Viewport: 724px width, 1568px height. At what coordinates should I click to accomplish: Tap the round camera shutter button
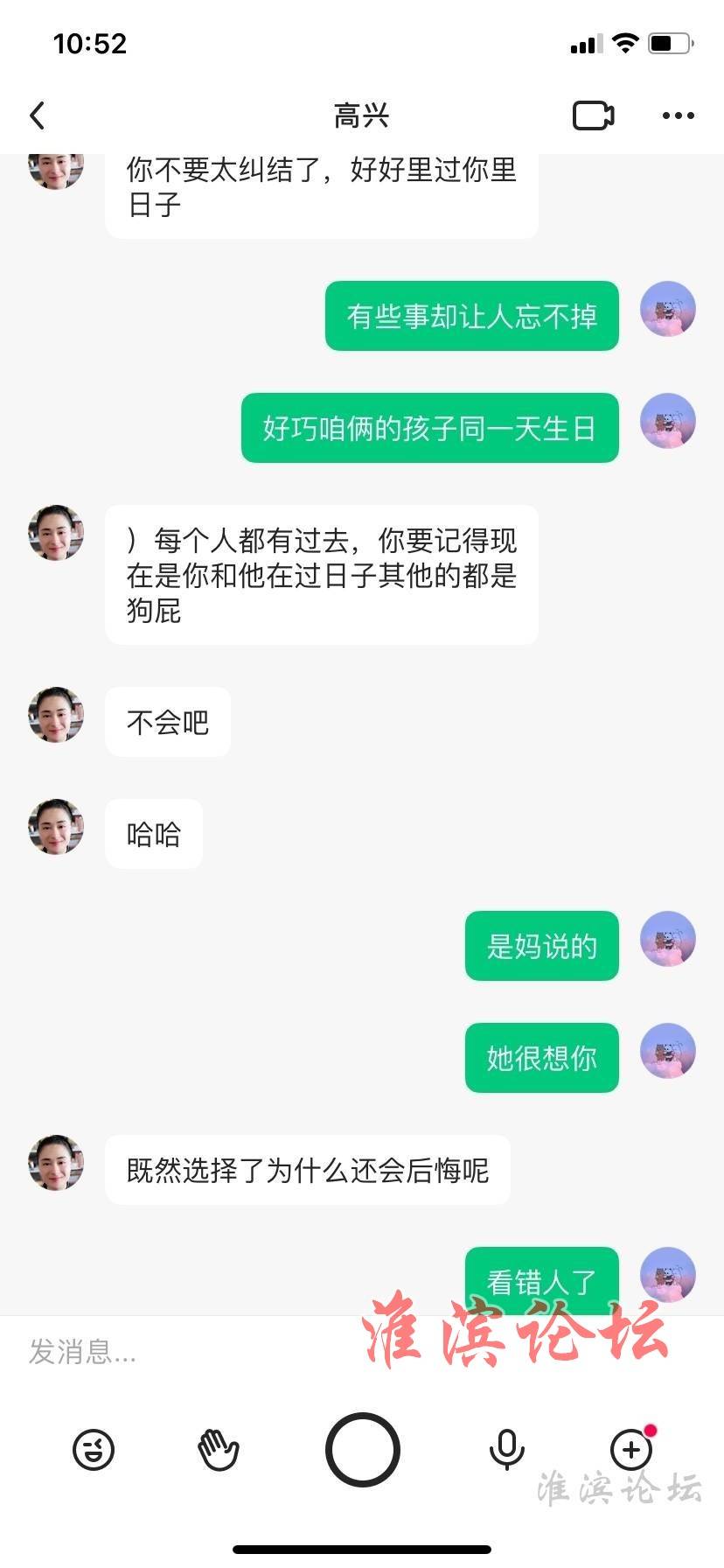click(362, 1450)
